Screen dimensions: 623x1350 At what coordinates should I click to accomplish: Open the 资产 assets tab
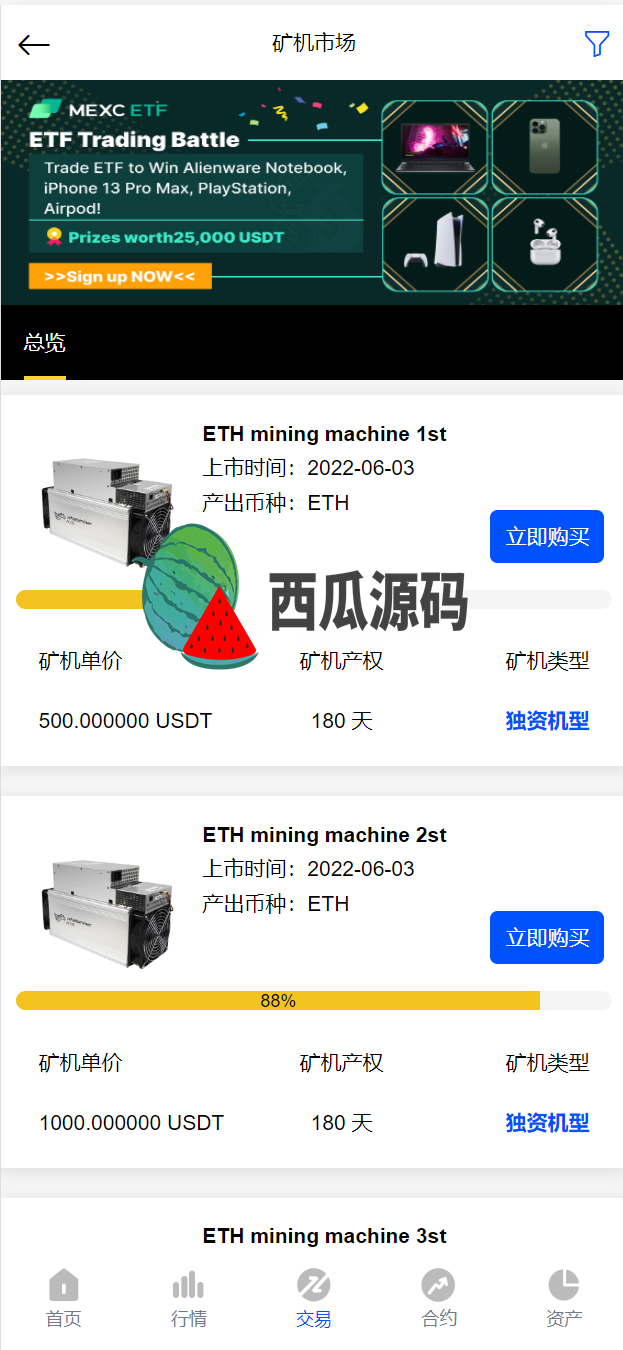click(x=563, y=1298)
